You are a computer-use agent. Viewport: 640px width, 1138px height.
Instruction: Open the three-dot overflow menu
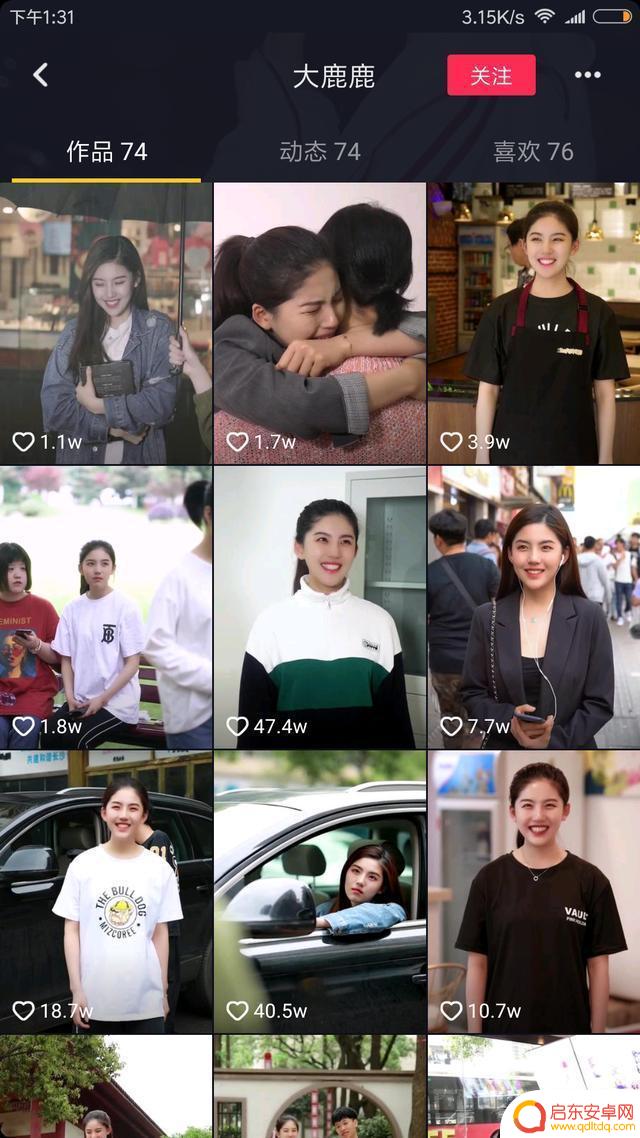588,75
